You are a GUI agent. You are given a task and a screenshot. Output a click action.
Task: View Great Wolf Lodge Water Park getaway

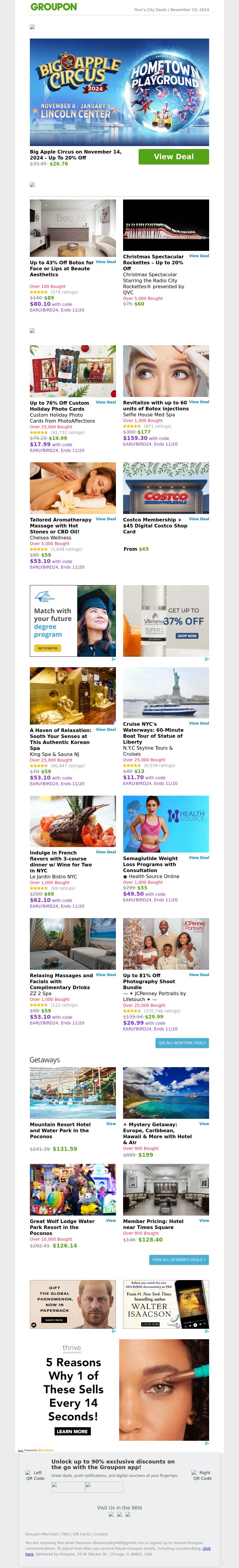click(x=111, y=1220)
